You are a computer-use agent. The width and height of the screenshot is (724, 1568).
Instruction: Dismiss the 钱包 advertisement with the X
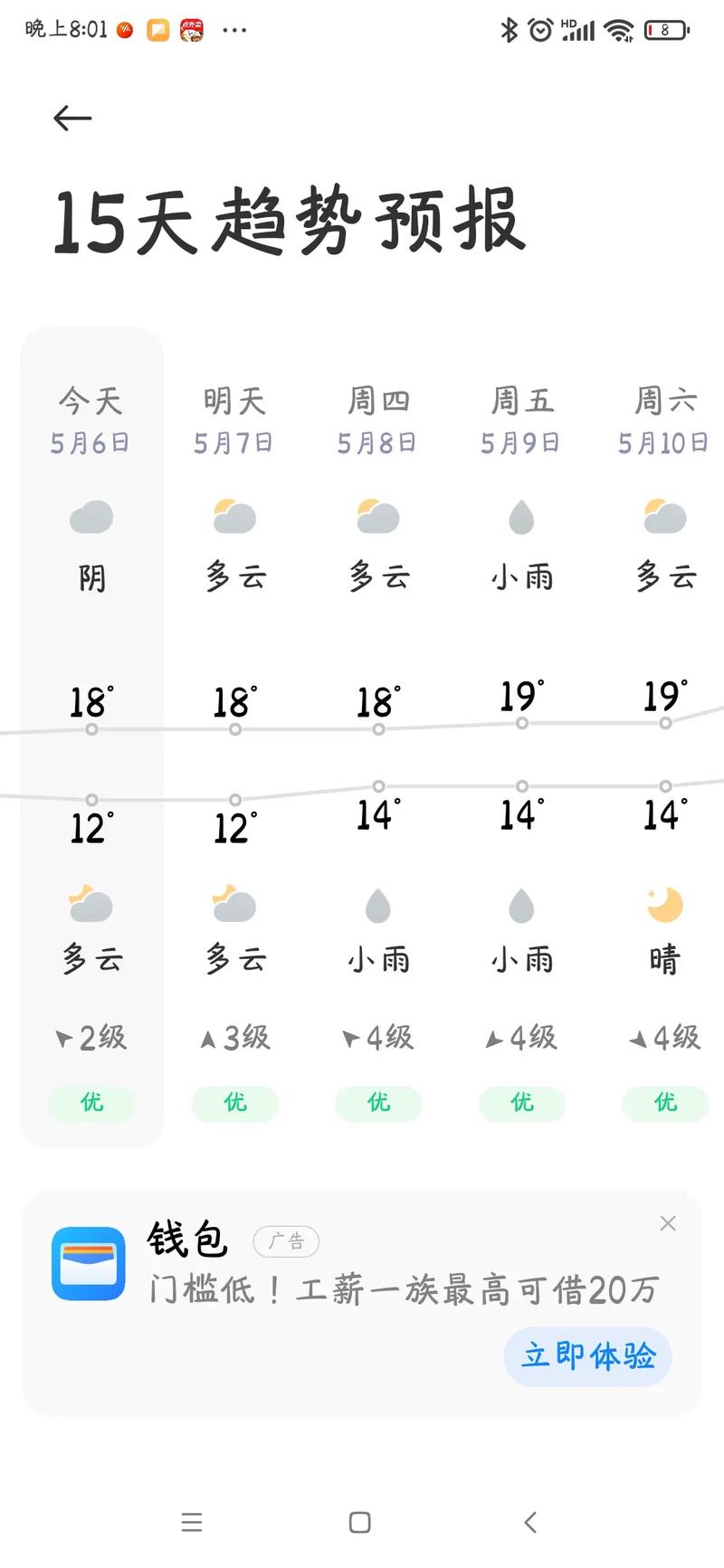pos(668,1222)
